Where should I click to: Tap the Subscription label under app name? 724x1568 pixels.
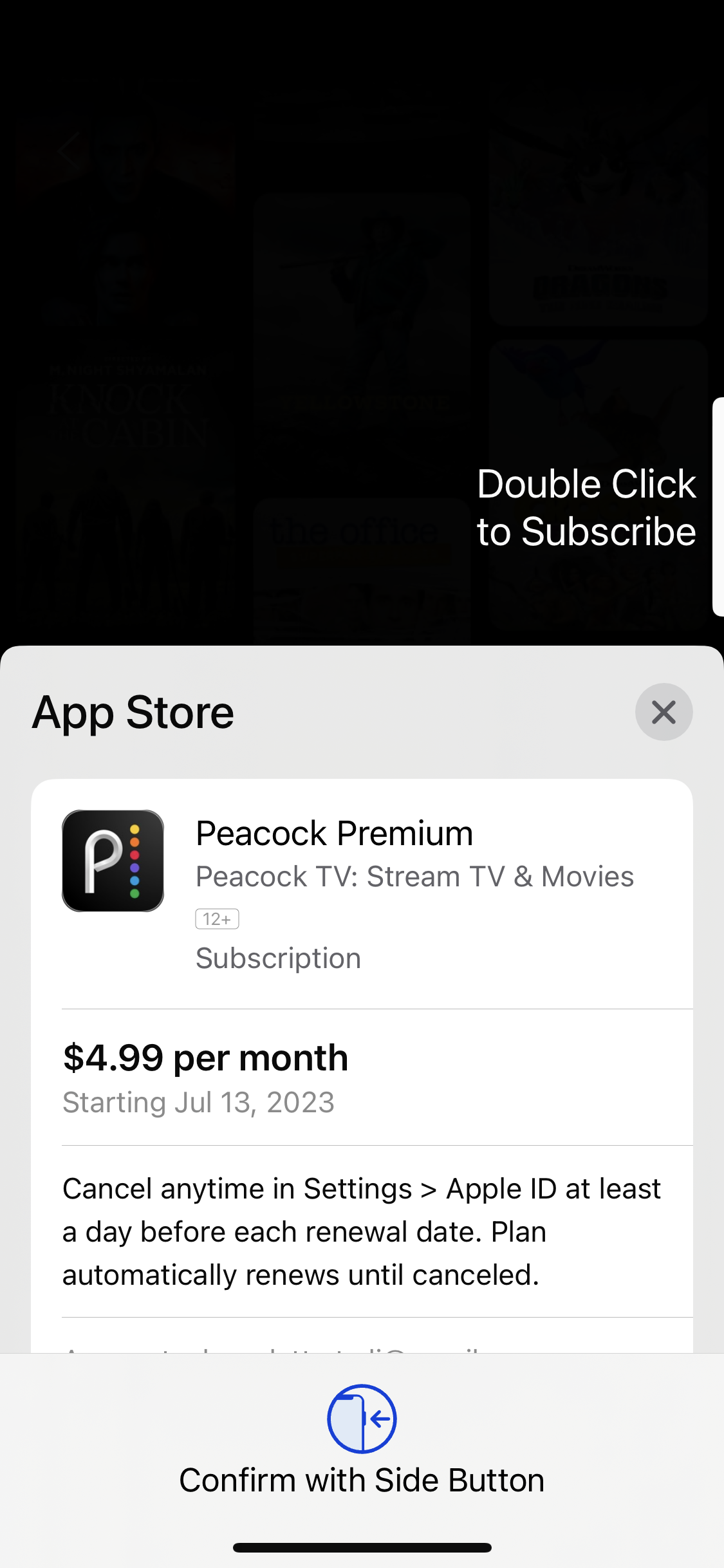tap(278, 958)
